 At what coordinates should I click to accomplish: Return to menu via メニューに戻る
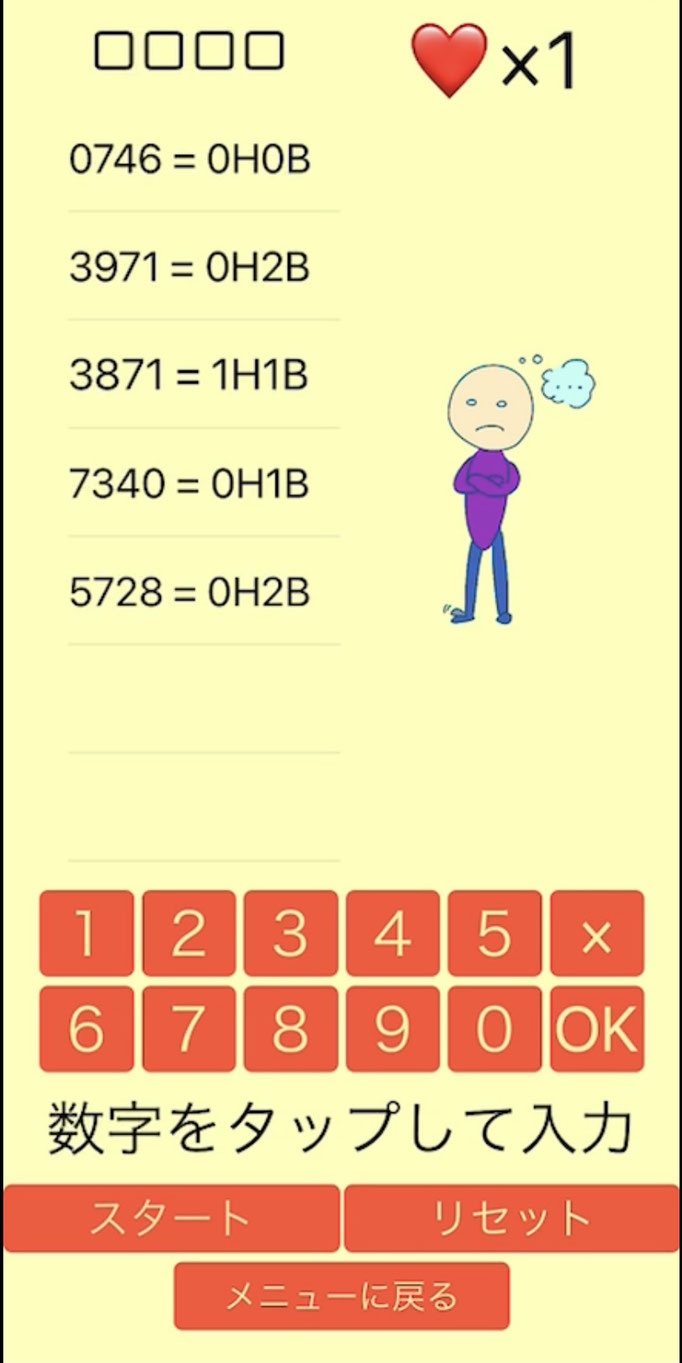341,1296
